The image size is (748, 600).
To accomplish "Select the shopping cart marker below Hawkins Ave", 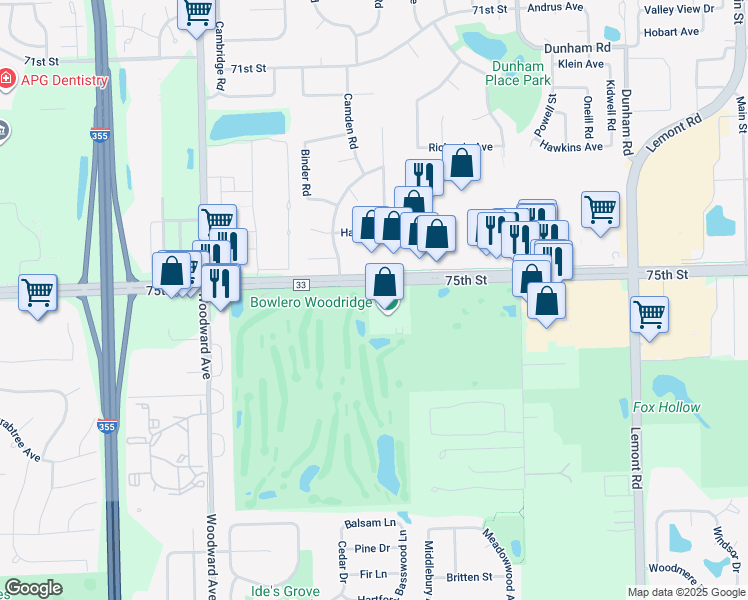I will [x=600, y=210].
